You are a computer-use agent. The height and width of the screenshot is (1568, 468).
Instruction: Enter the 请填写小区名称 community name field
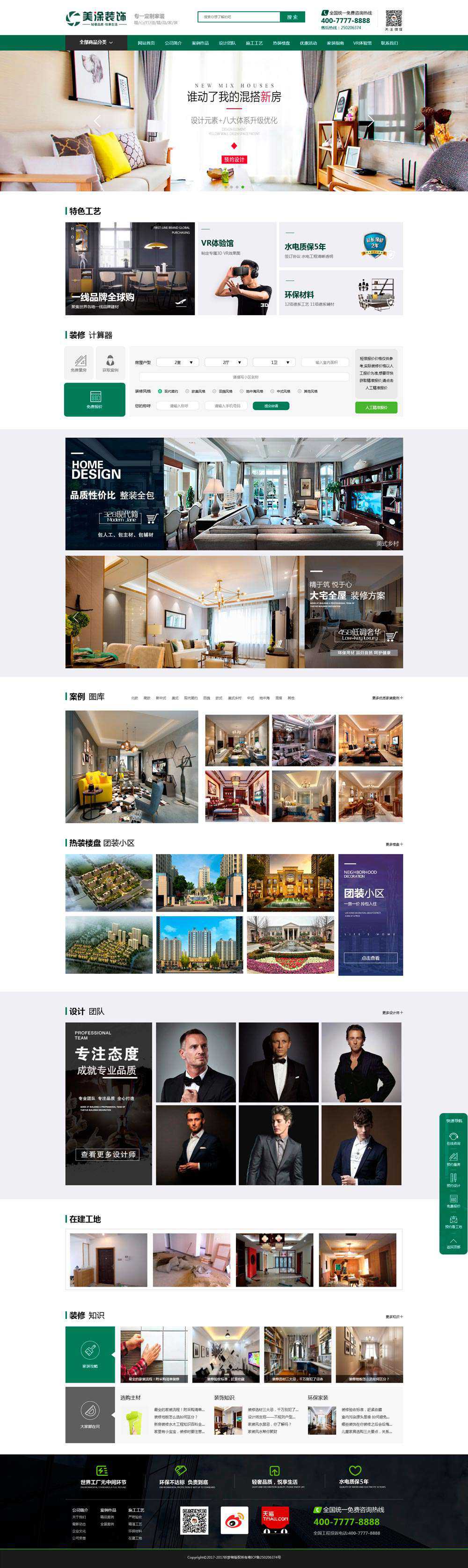245,377
